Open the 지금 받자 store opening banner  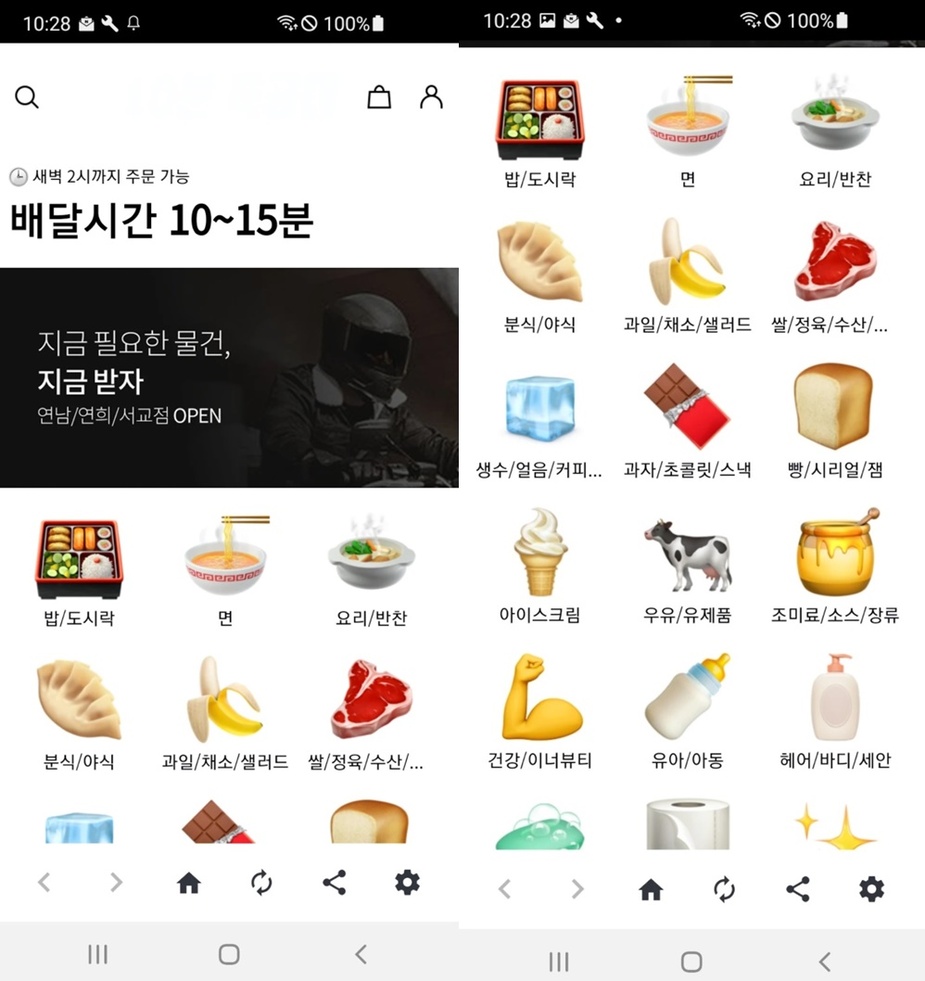point(229,378)
